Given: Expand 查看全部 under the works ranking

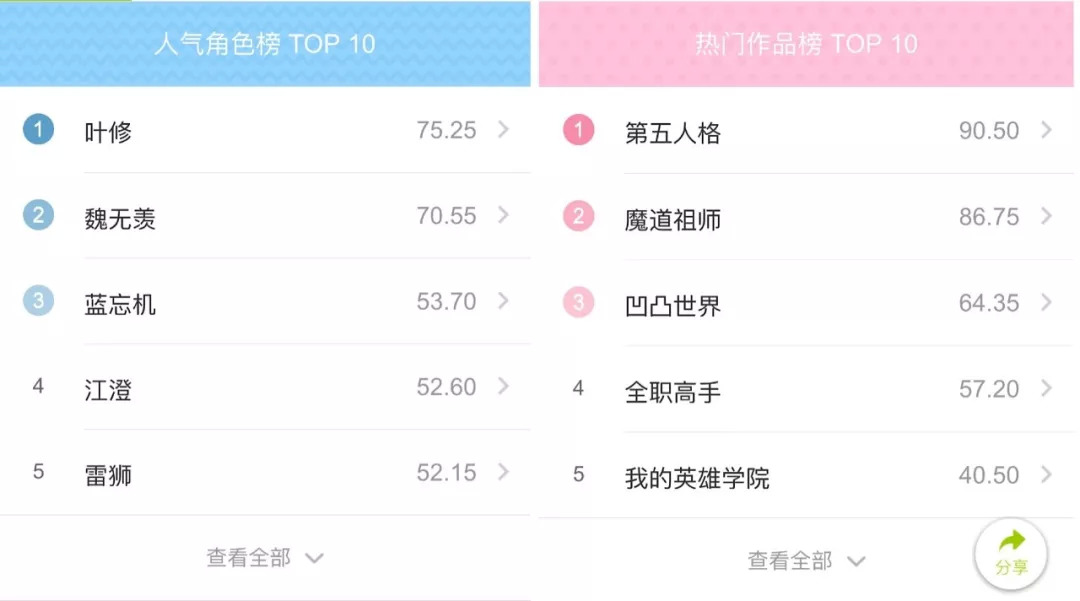Looking at the screenshot, I should [x=806, y=561].
